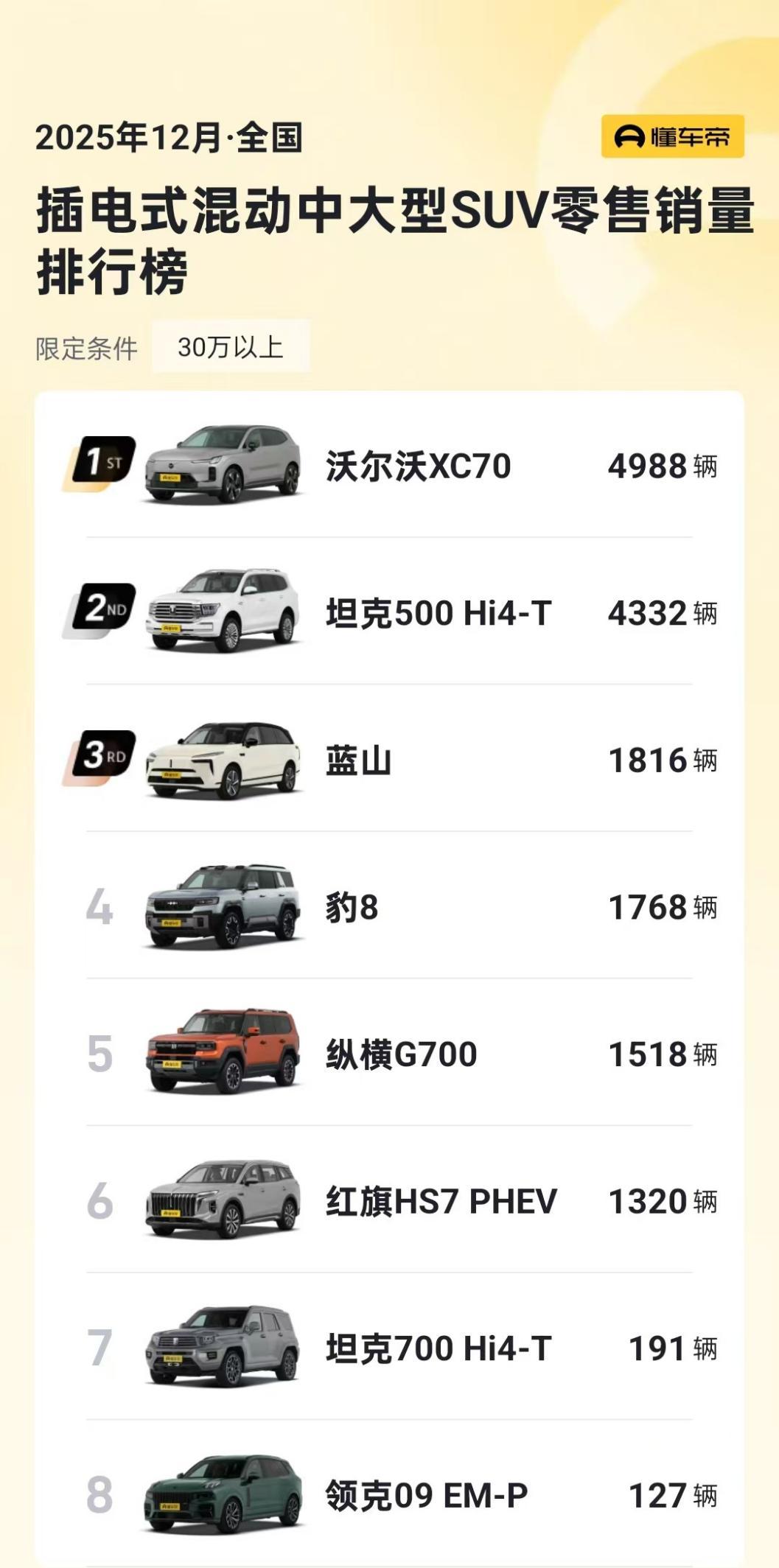Click the 4988 辆 sales figure

tap(663, 466)
